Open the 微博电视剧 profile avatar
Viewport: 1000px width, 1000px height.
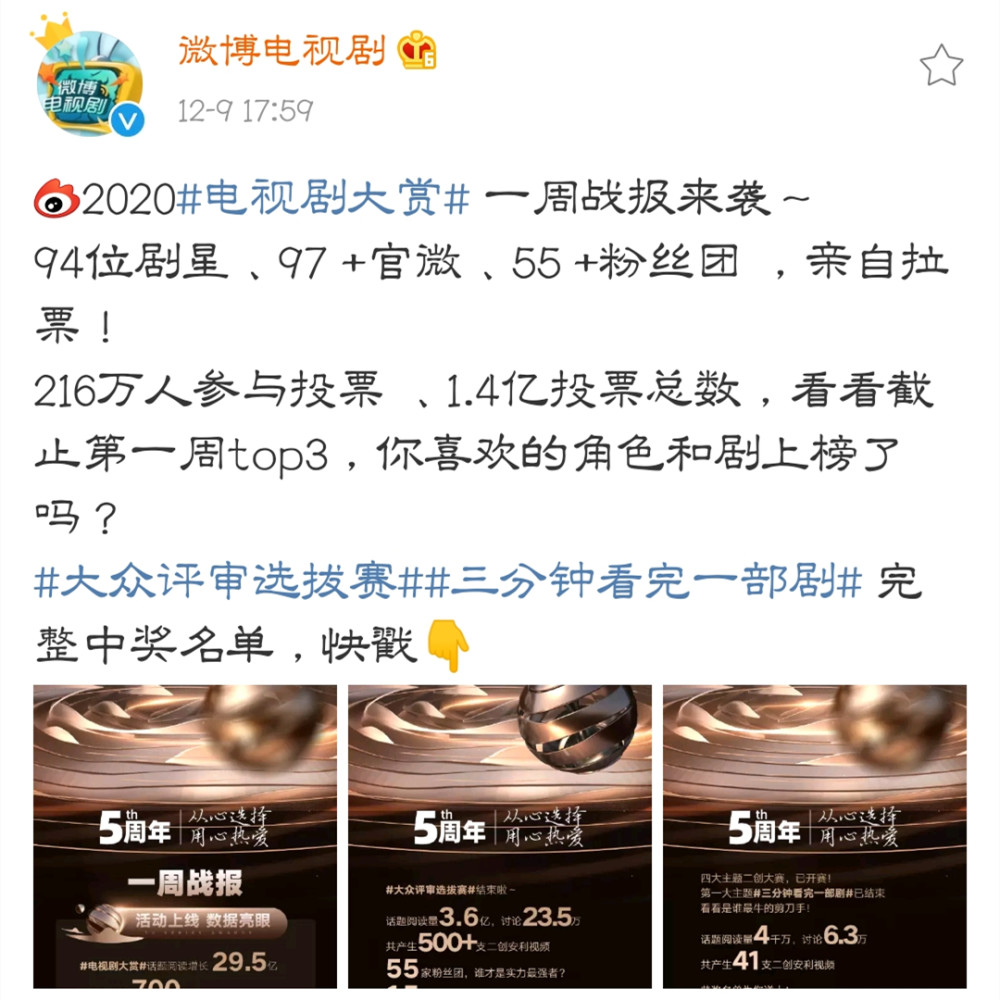[x=89, y=82]
